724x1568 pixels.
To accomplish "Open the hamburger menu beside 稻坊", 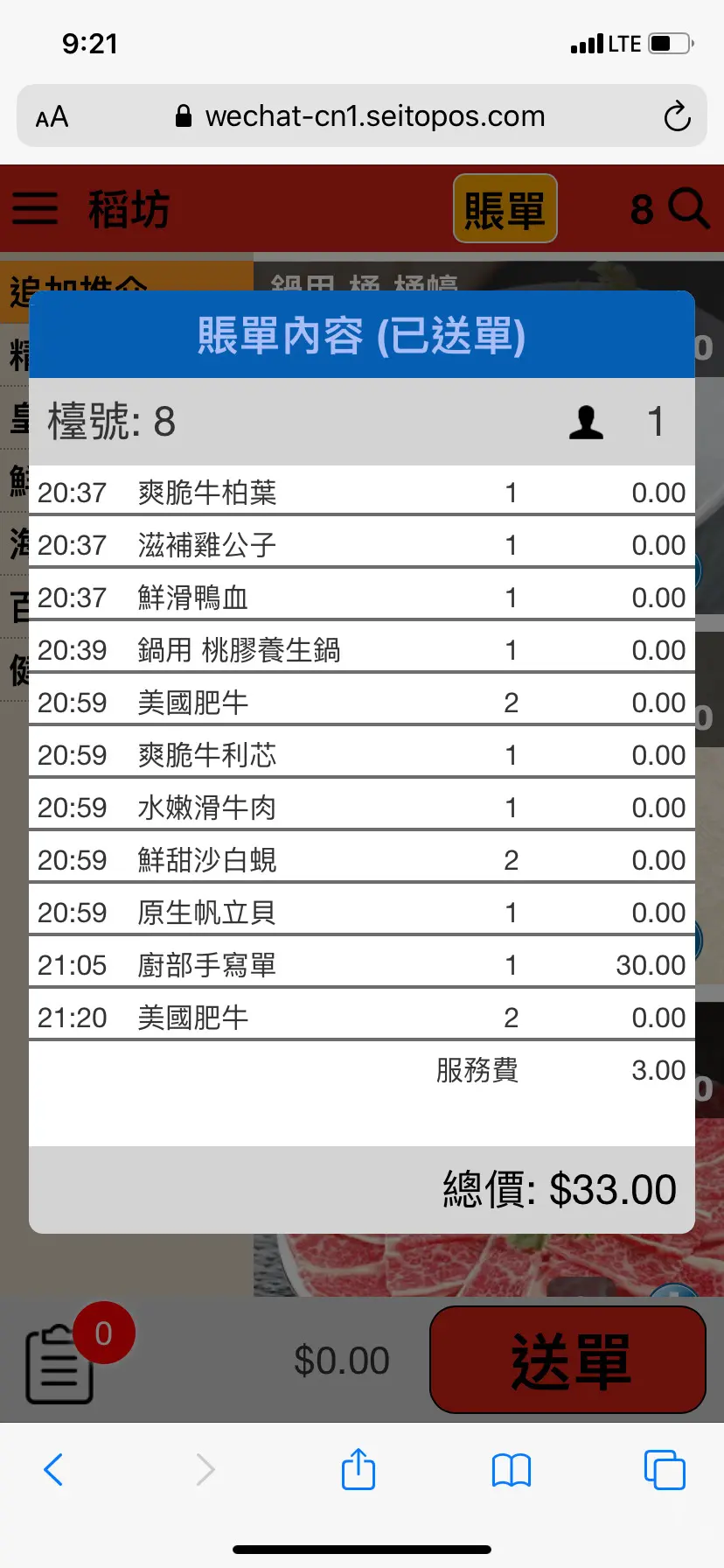I will pos(35,209).
